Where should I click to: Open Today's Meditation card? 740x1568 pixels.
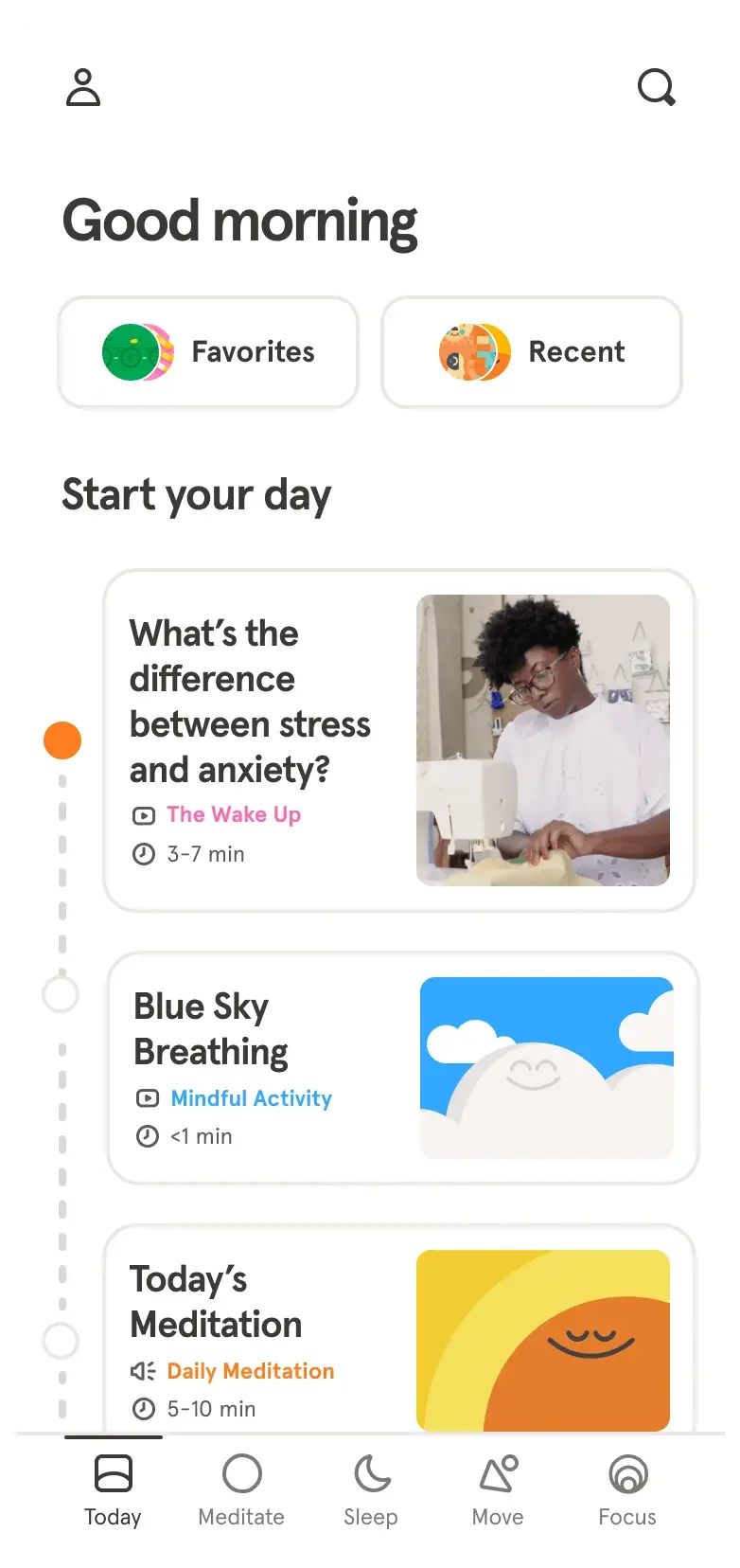398,1337
